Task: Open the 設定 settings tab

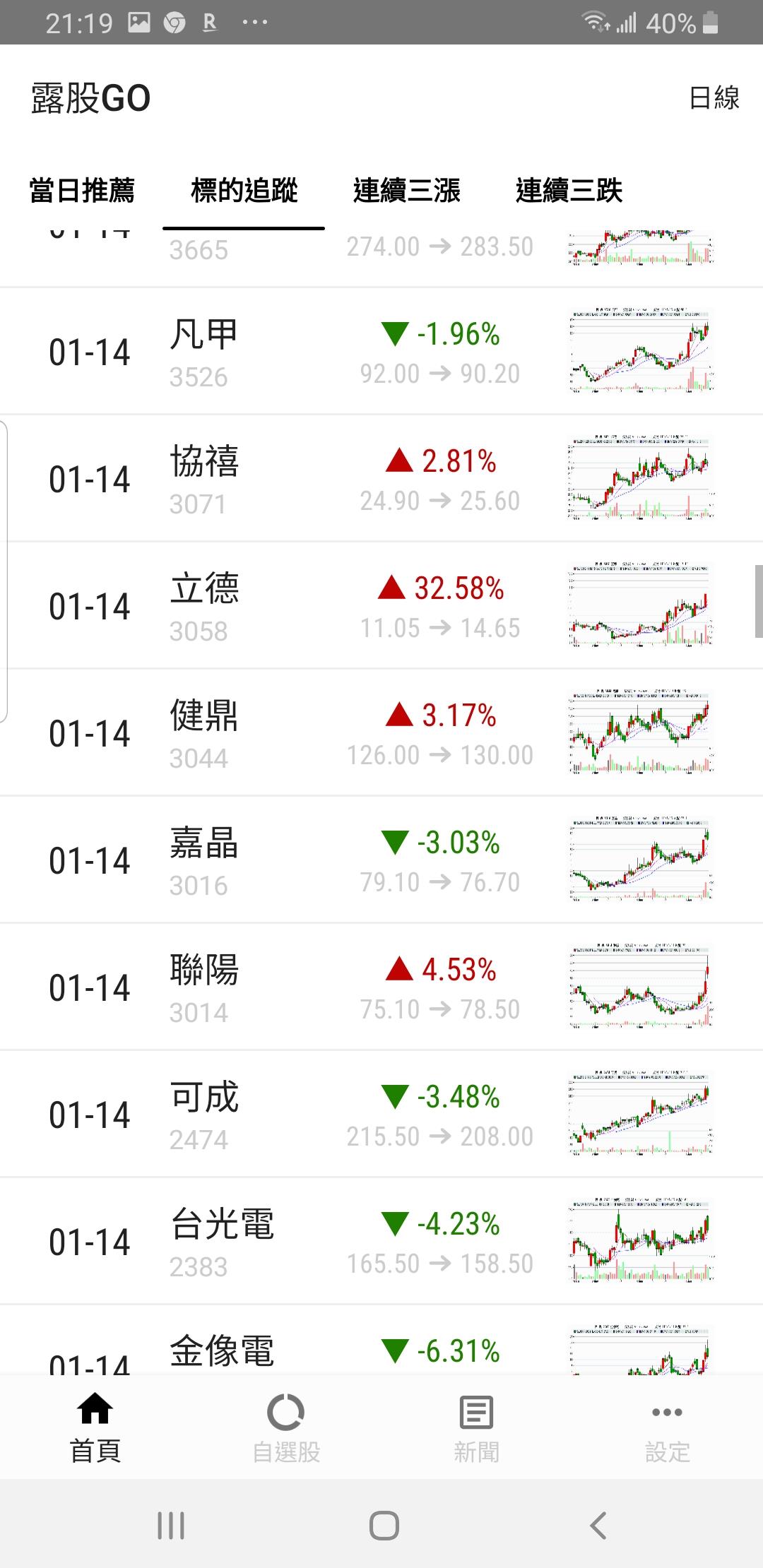Action: 668,1427
